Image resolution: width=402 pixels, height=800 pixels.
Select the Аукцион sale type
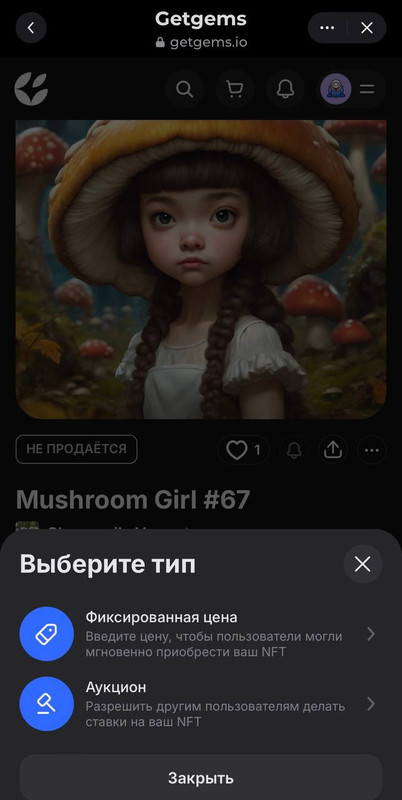click(x=201, y=704)
